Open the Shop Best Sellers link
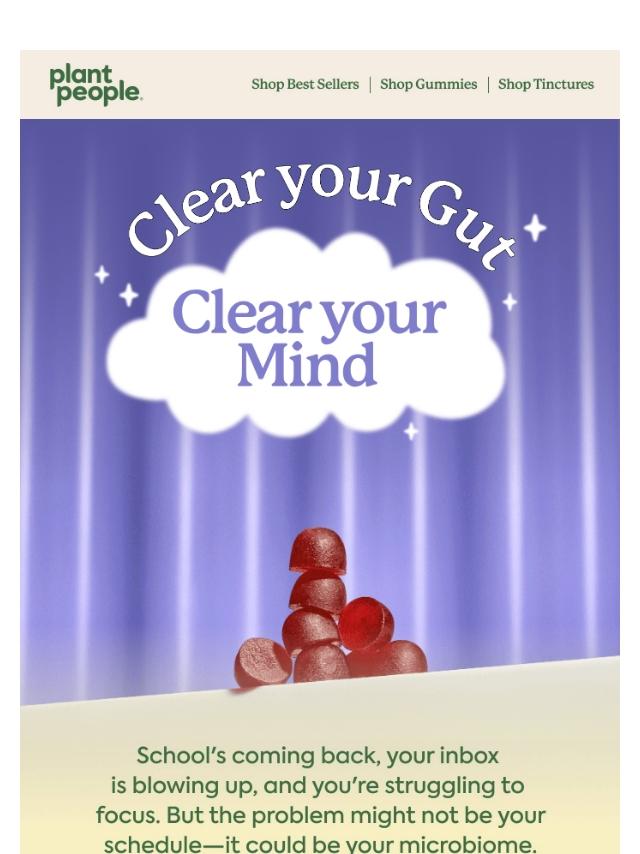The image size is (640, 854). [305, 85]
